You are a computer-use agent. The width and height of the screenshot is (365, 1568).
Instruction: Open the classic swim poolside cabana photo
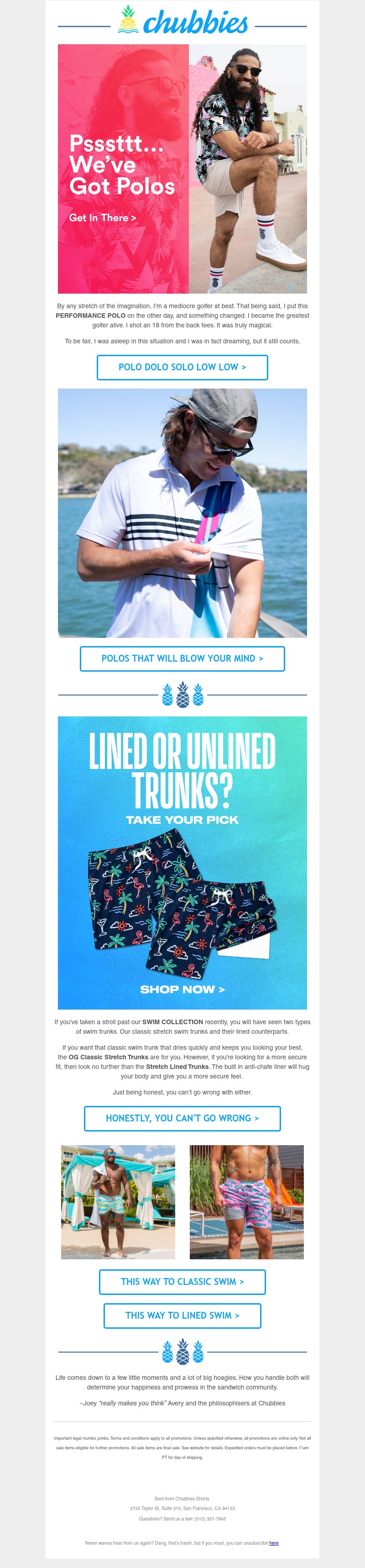click(118, 1201)
